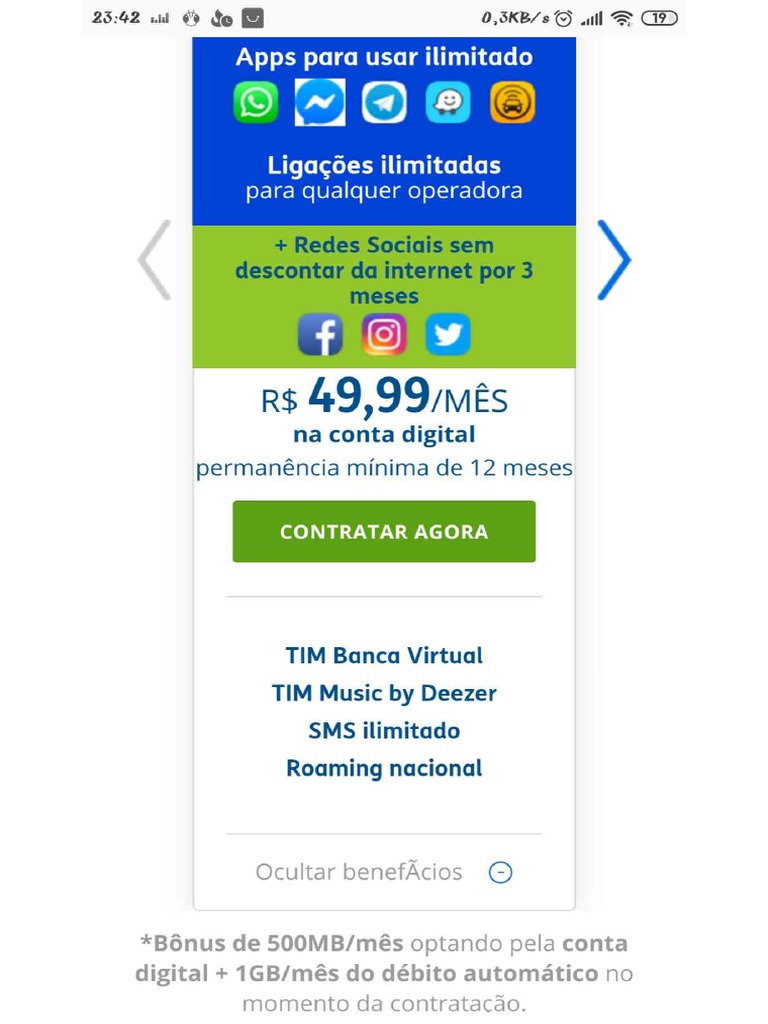Go to the previous plan with left arrow
The image size is (768, 1024).
pos(154,260)
